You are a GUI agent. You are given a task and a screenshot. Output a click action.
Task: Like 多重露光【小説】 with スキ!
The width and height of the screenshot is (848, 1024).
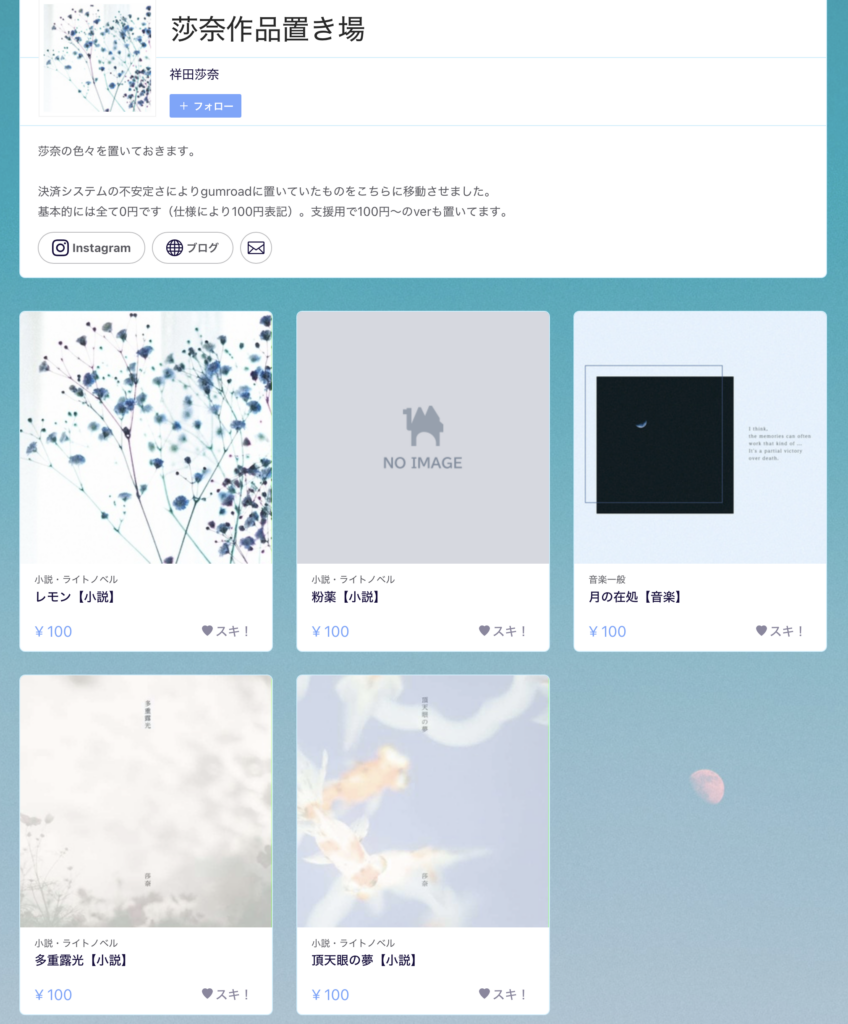click(226, 994)
